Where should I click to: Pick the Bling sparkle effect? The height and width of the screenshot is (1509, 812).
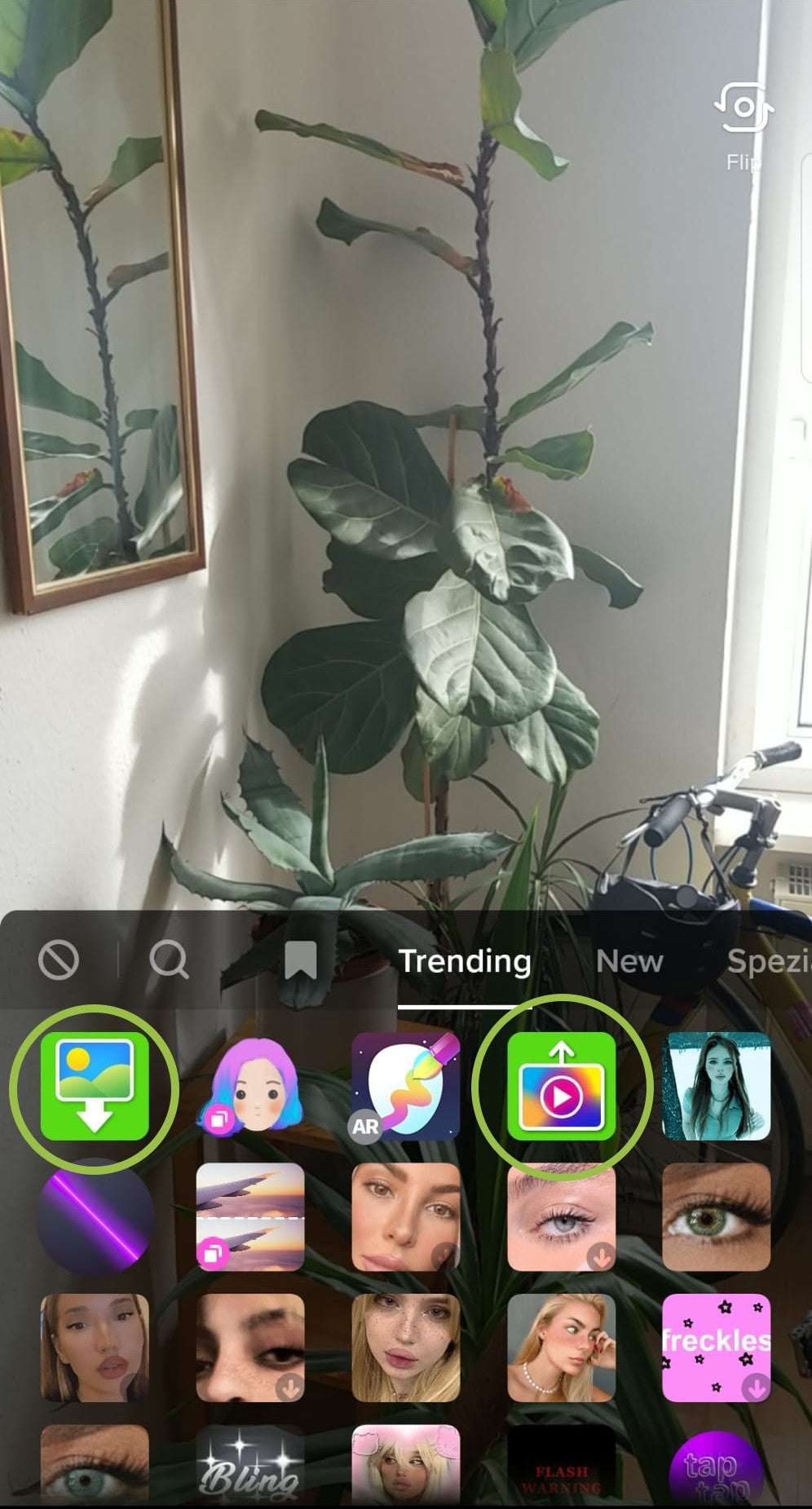[x=250, y=1467]
